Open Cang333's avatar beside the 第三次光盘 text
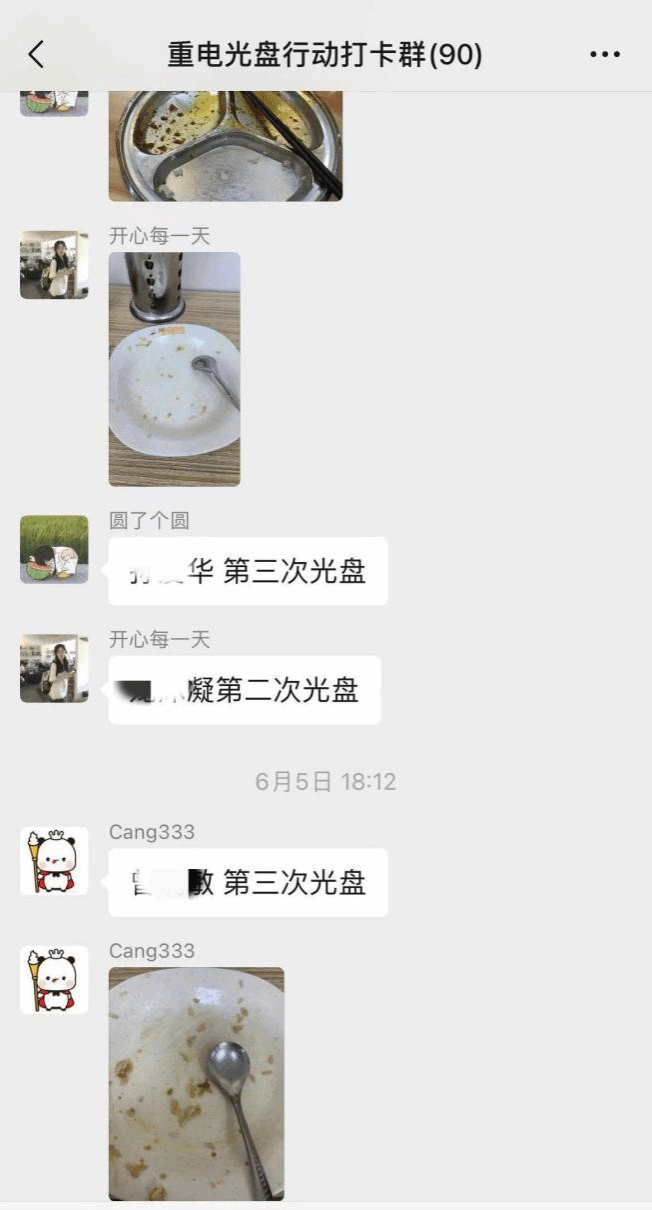The width and height of the screenshot is (652, 1210). 54,861
